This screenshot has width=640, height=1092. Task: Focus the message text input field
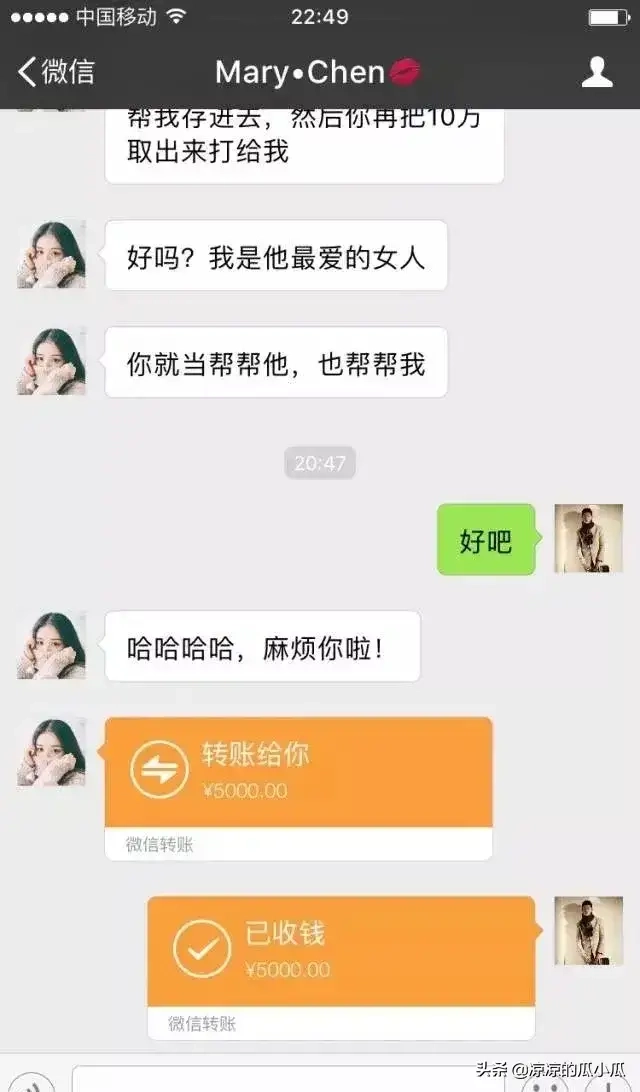(287, 1079)
